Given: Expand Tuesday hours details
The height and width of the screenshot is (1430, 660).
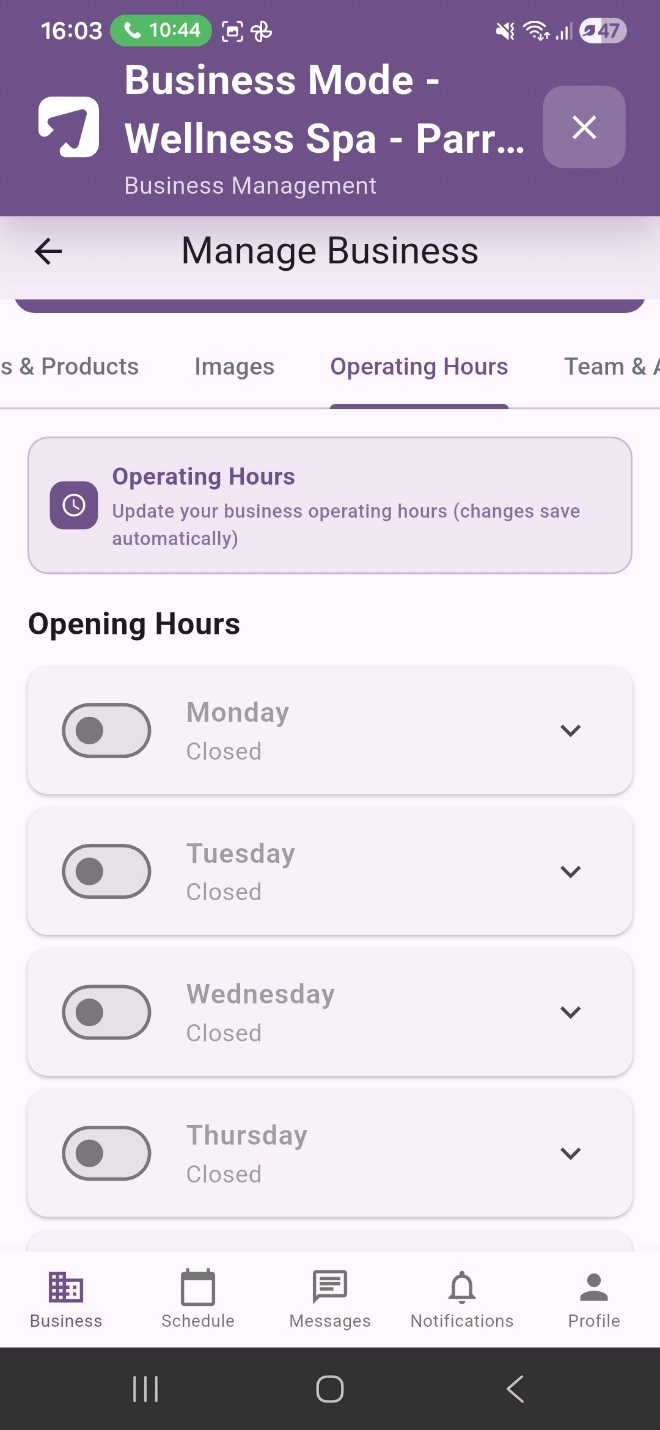Looking at the screenshot, I should click(x=570, y=872).
